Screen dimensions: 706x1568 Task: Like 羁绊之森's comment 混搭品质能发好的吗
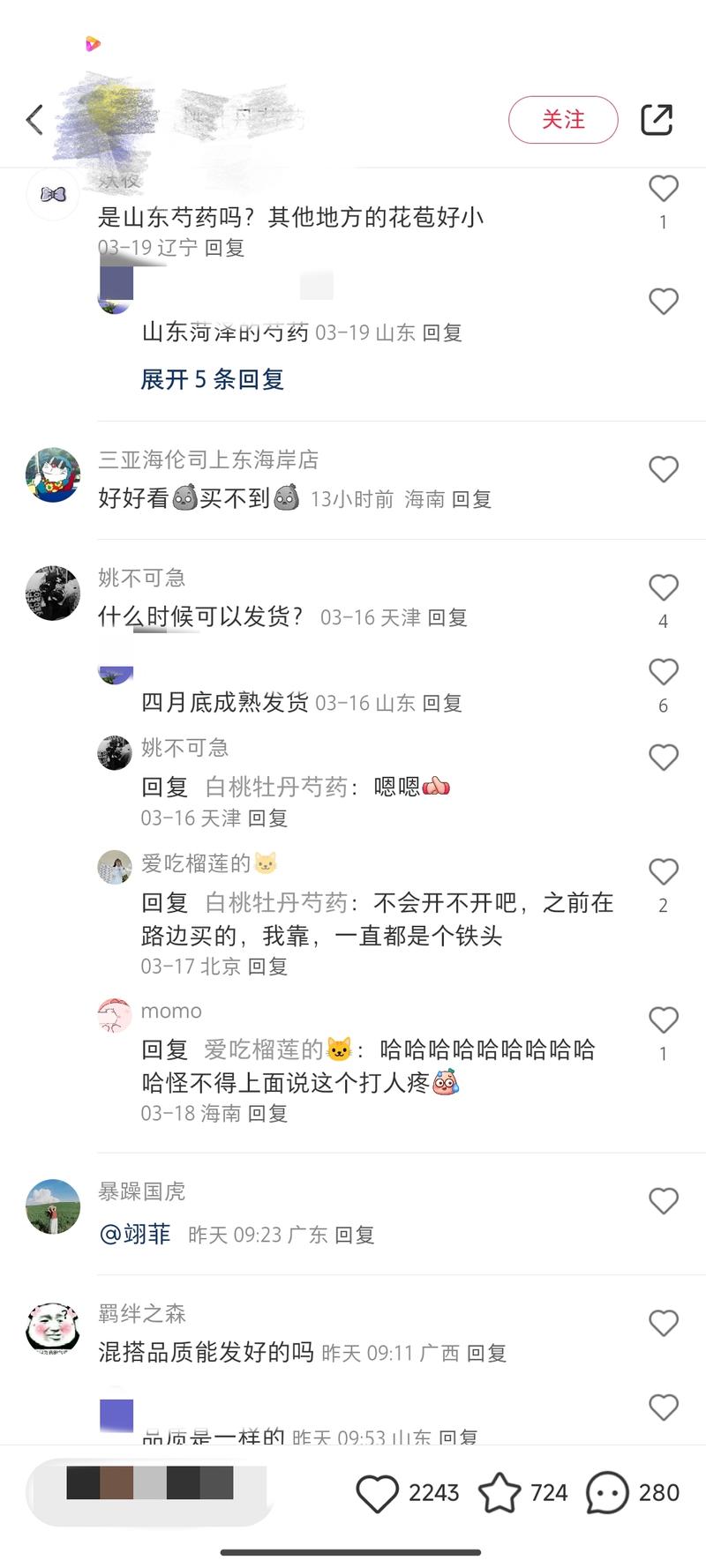click(664, 1323)
